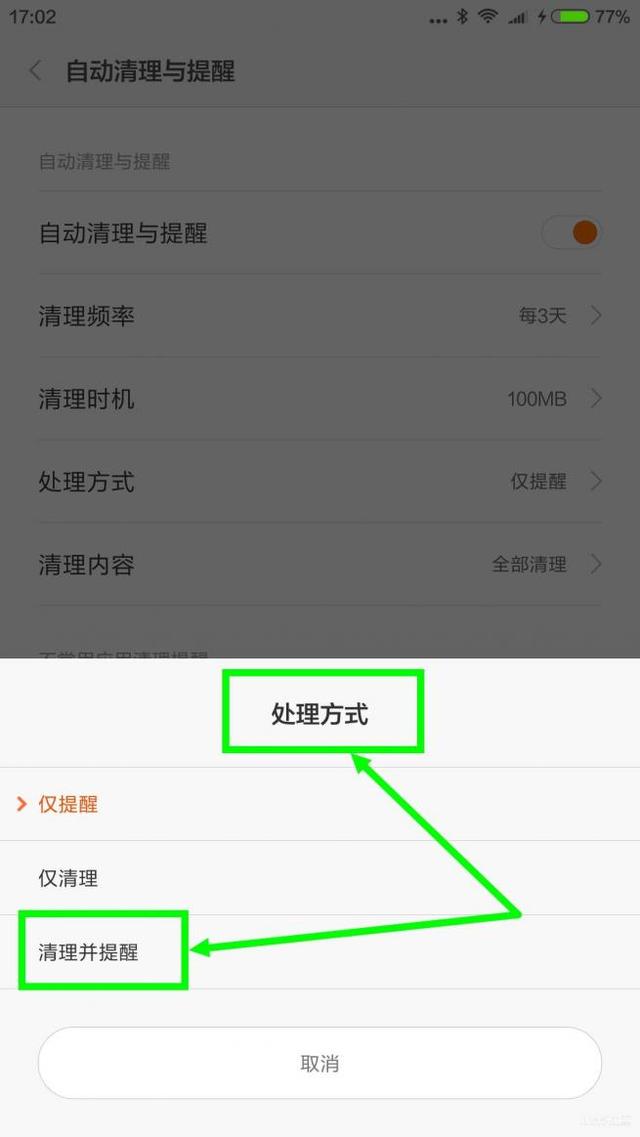Tap 取消 to dismiss the dialog

319,1063
